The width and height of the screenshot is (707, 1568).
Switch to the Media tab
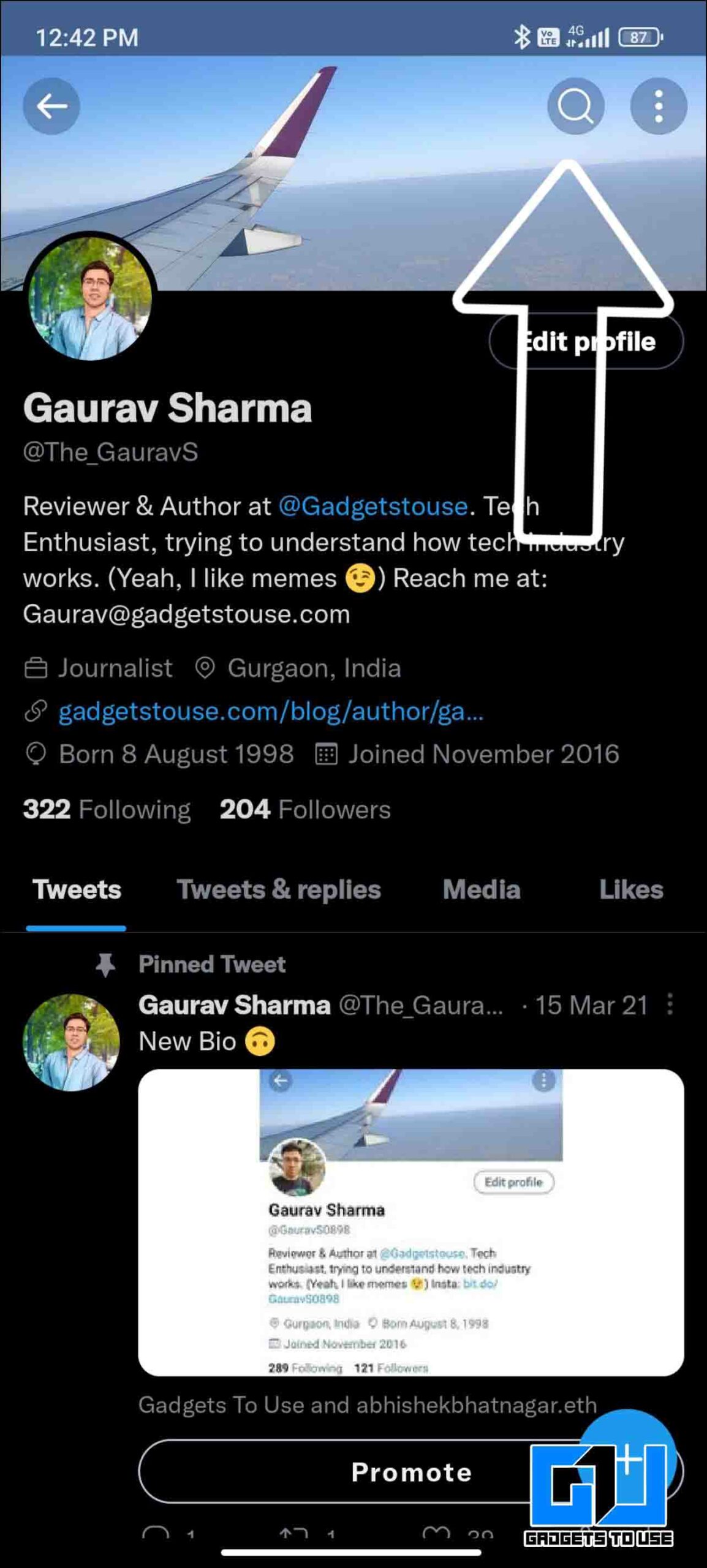482,889
